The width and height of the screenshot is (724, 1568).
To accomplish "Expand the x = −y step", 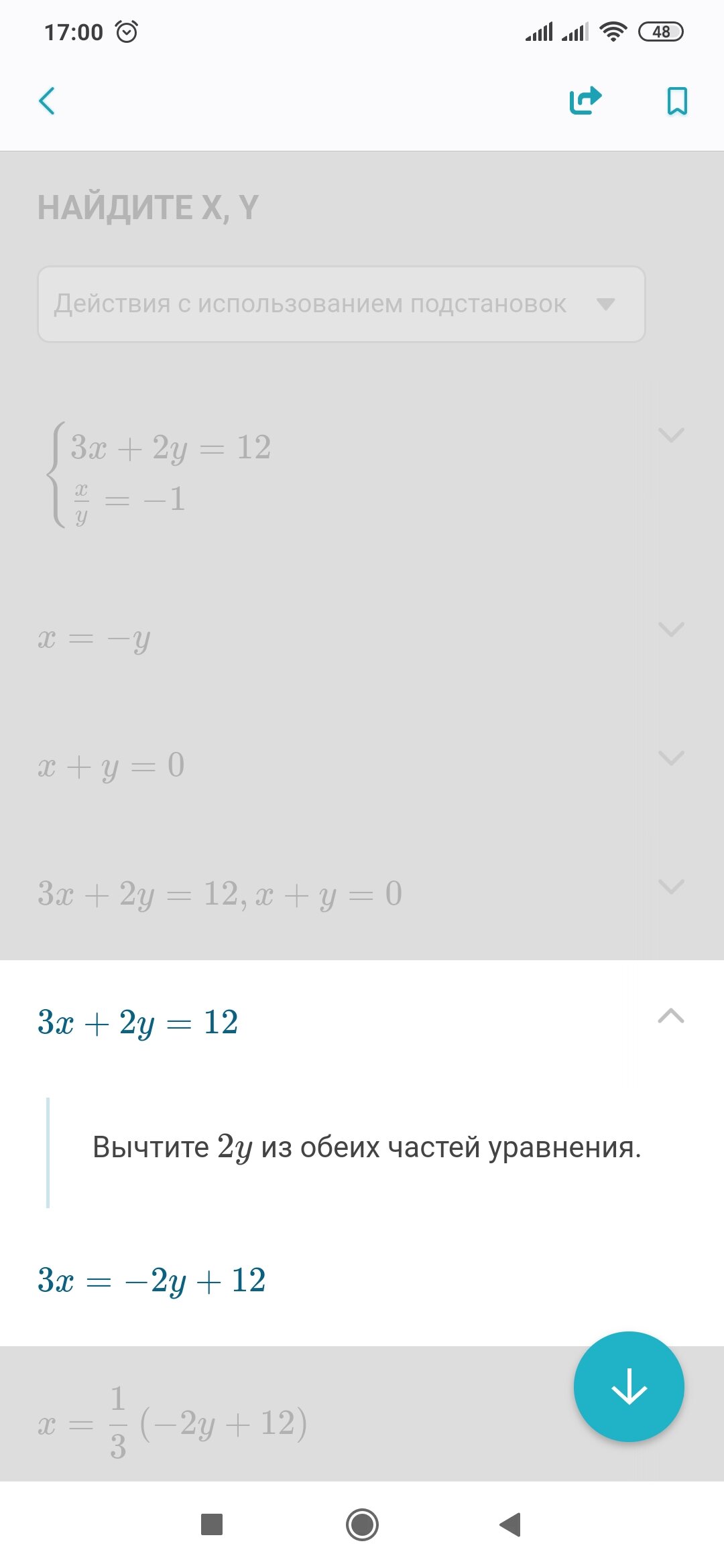I will pos(671,630).
